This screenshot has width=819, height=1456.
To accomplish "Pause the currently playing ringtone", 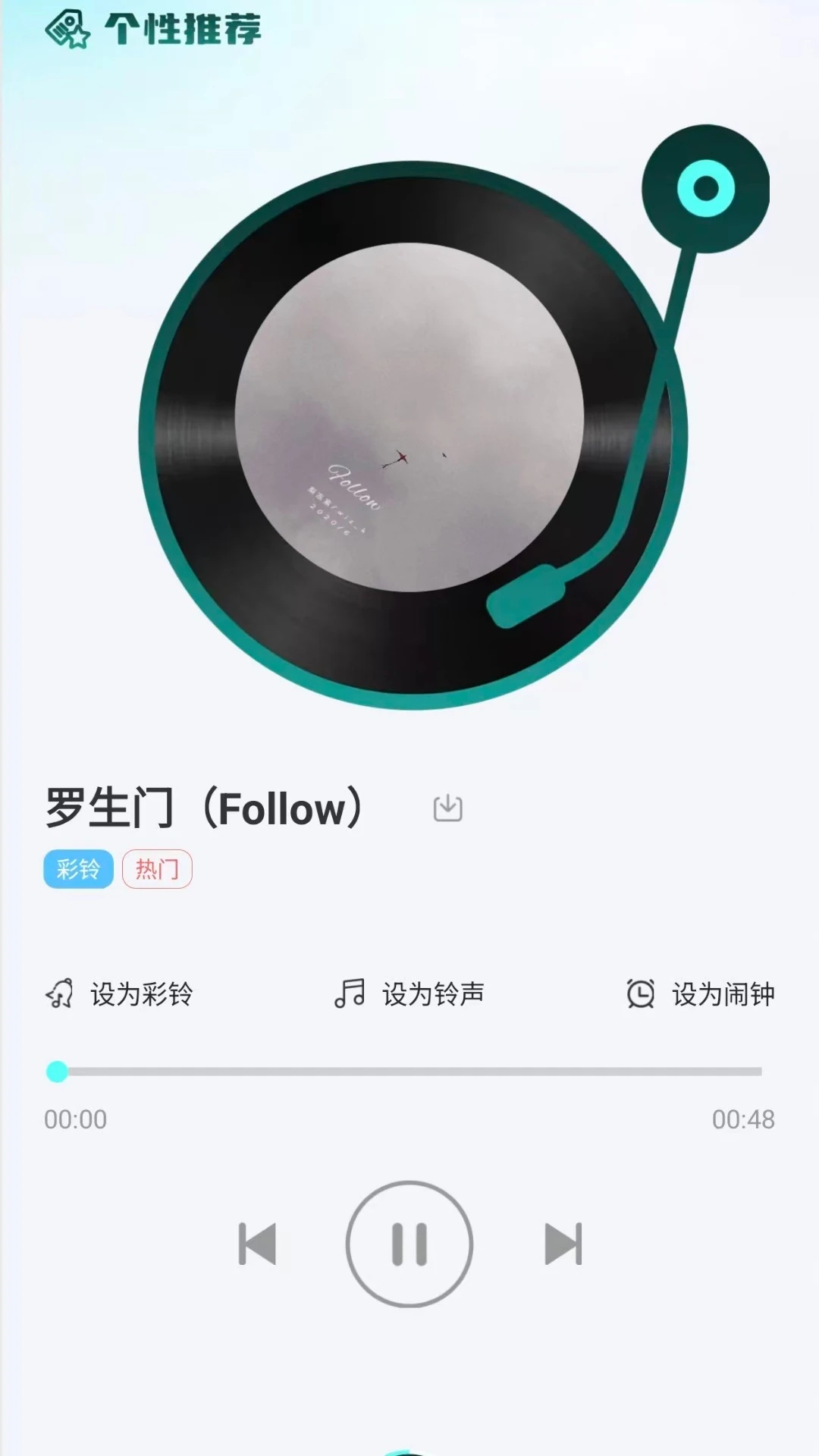I will pos(408,1244).
